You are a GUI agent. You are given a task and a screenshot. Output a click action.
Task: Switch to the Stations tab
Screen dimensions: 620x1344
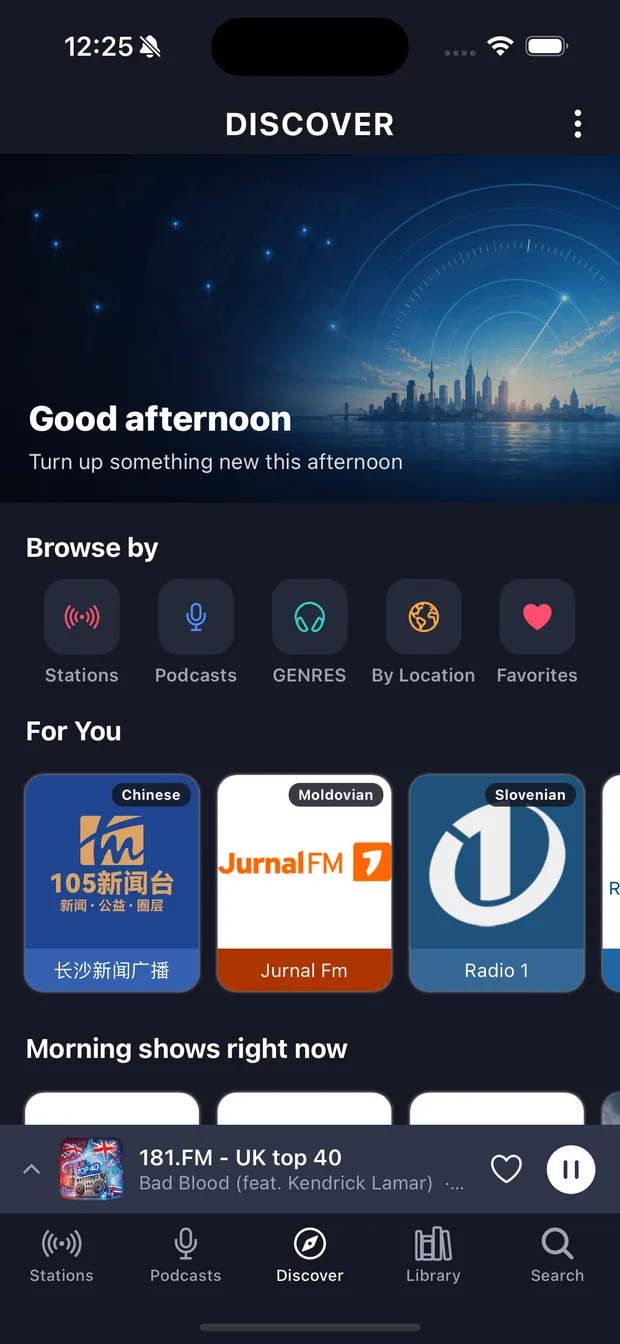coord(62,1256)
